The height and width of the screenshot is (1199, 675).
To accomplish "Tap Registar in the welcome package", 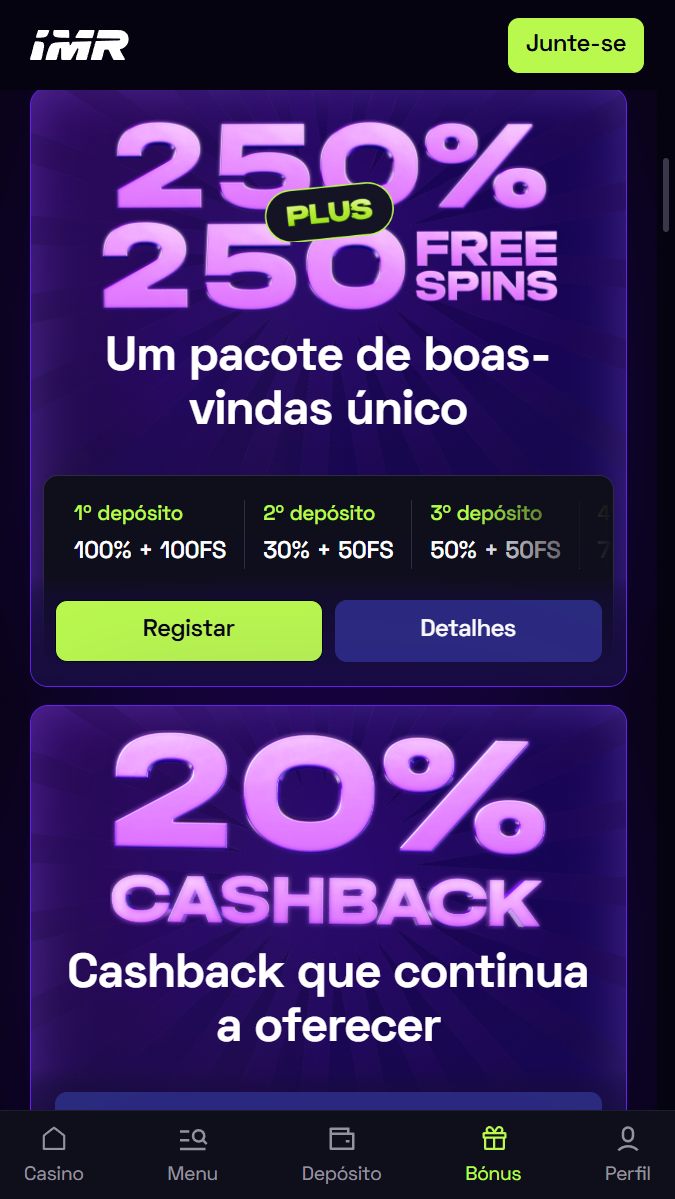I will coord(189,630).
